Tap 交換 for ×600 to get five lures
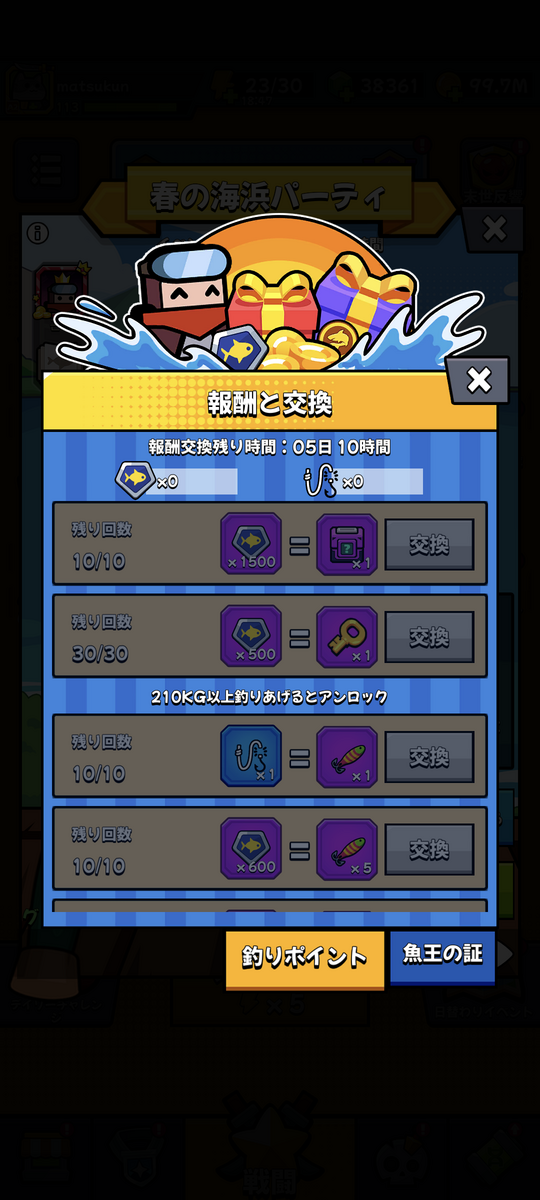Image resolution: width=540 pixels, height=1200 pixels. pyautogui.click(x=429, y=850)
